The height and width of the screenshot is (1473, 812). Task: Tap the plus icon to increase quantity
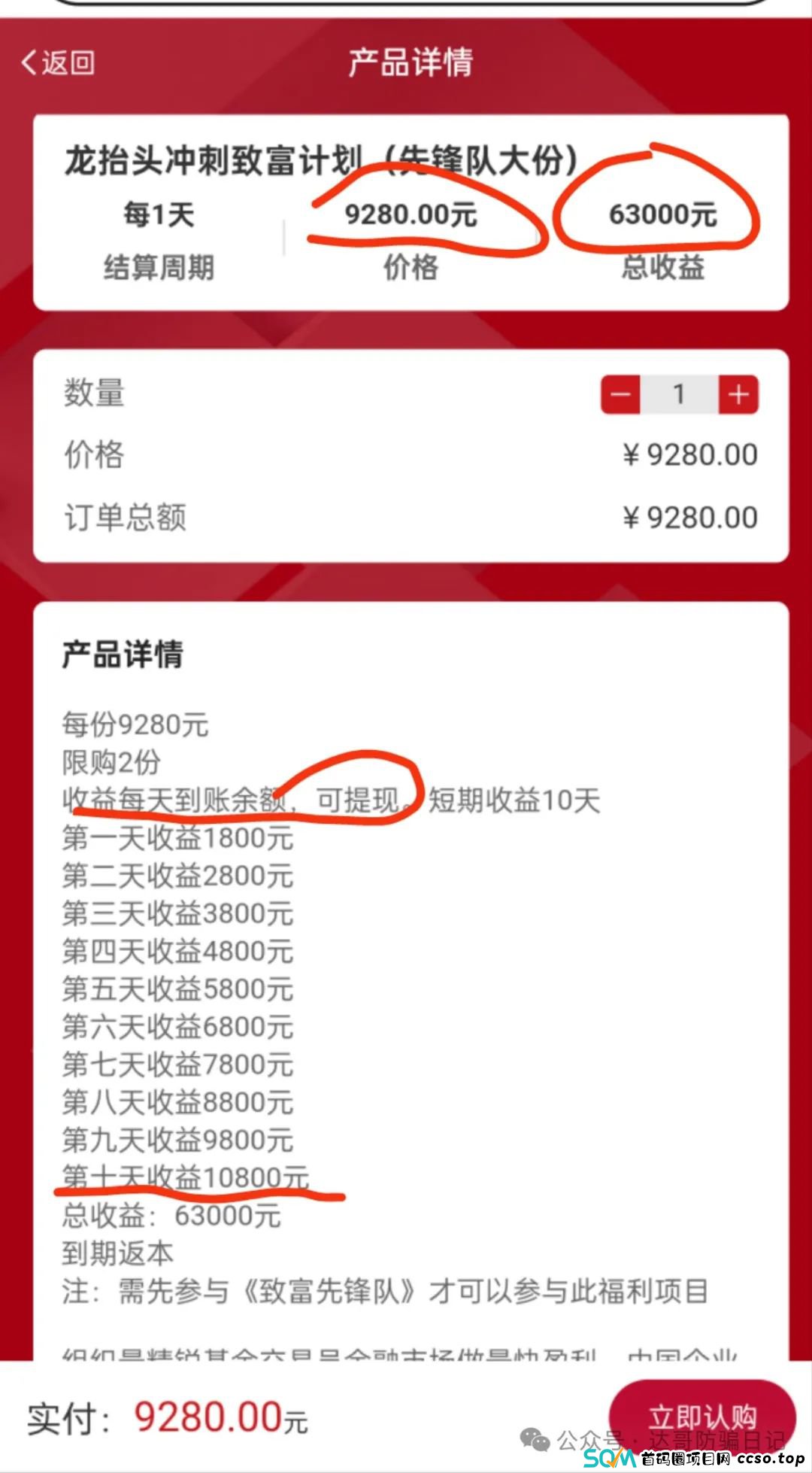[738, 393]
